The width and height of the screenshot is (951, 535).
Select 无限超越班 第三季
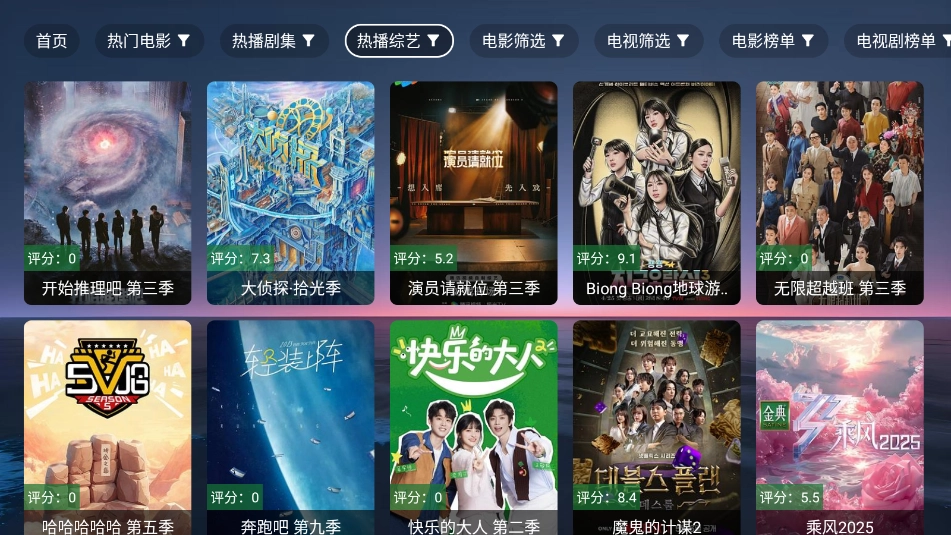[x=840, y=193]
